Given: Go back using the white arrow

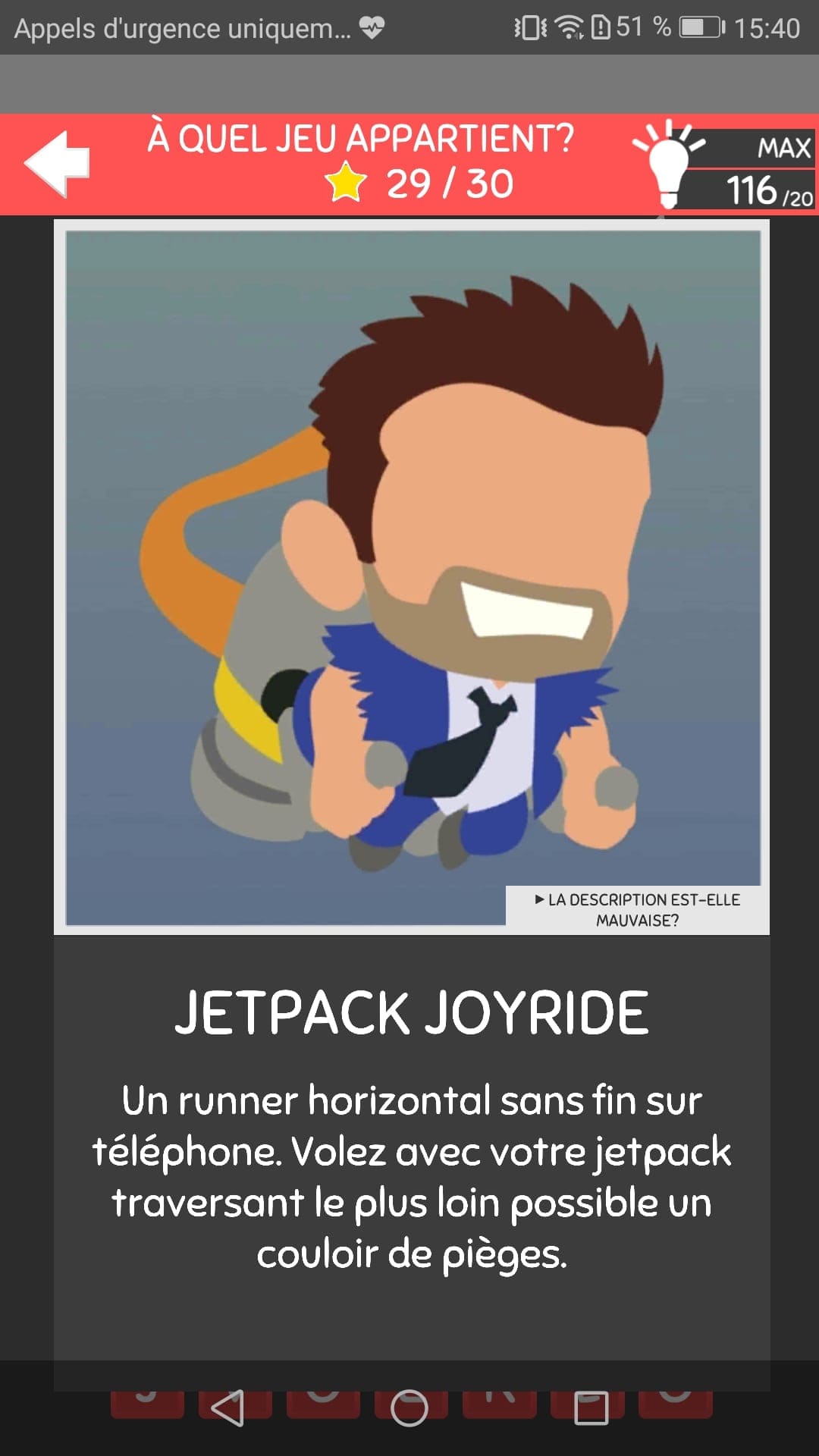Looking at the screenshot, I should click(x=58, y=164).
